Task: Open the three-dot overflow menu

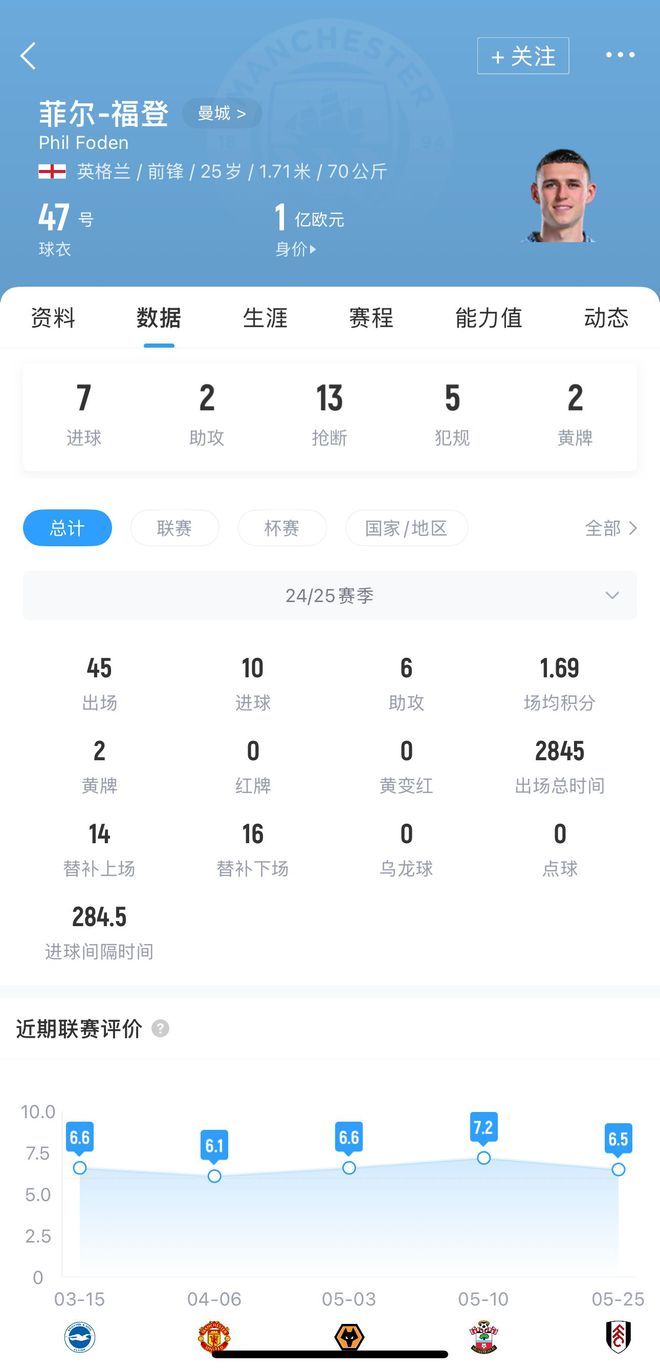Action: pos(619,56)
